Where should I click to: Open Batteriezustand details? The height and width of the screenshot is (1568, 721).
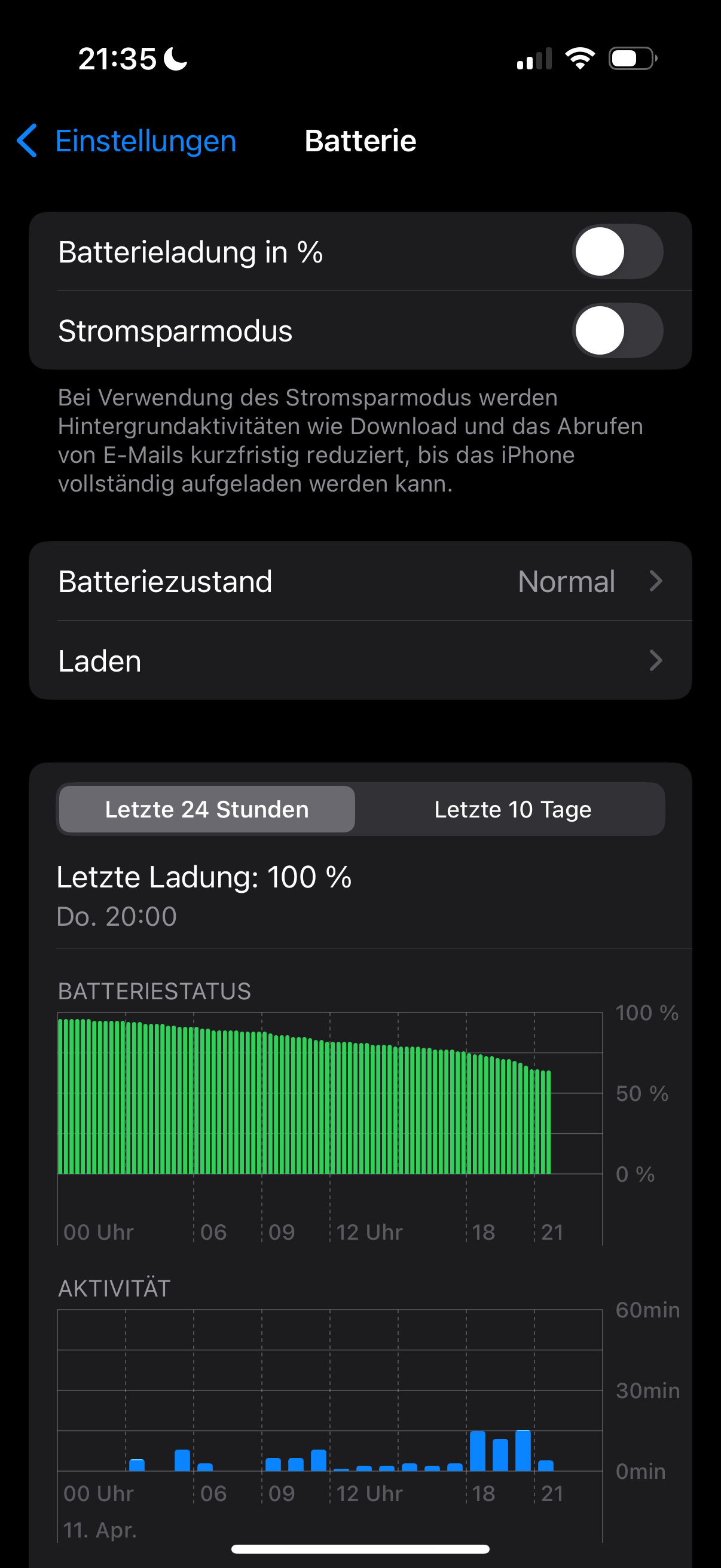pos(360,581)
